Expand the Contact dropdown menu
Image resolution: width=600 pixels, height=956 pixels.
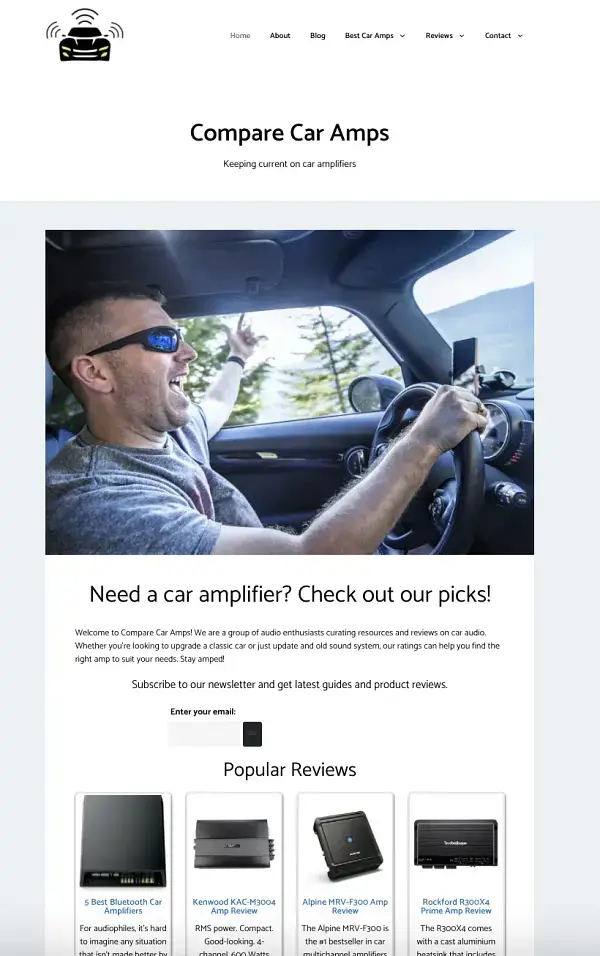click(503, 36)
